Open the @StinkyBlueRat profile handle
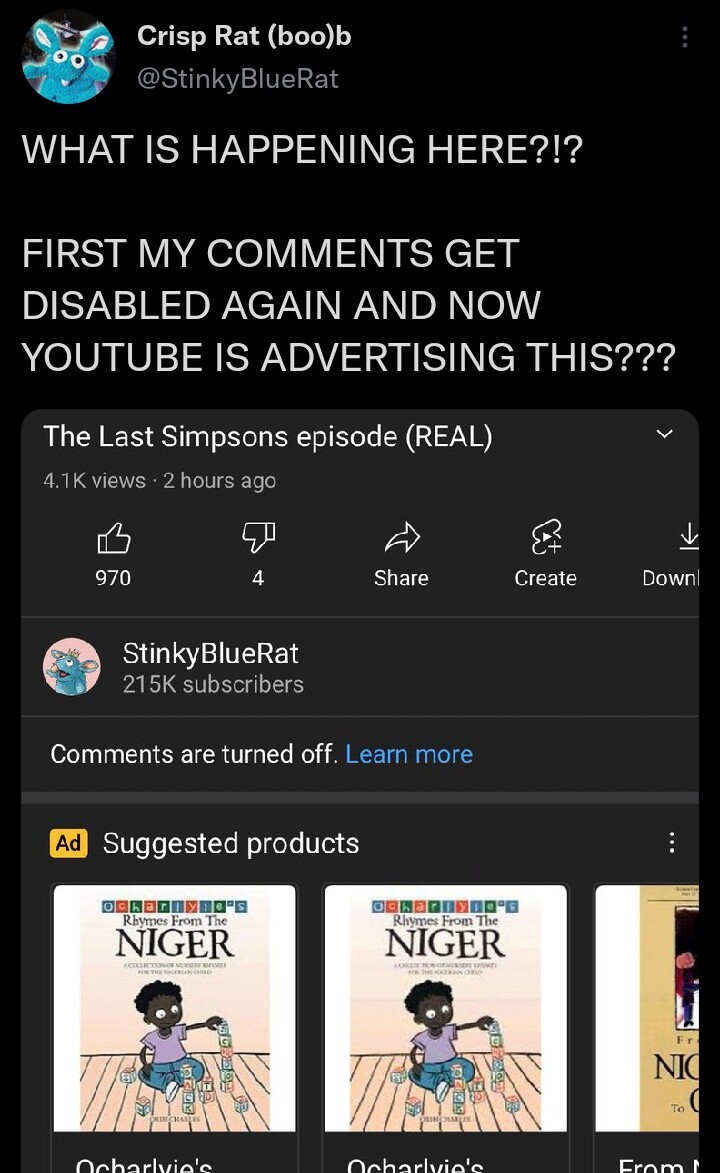Screen dimensions: 720x1173 pos(237,77)
